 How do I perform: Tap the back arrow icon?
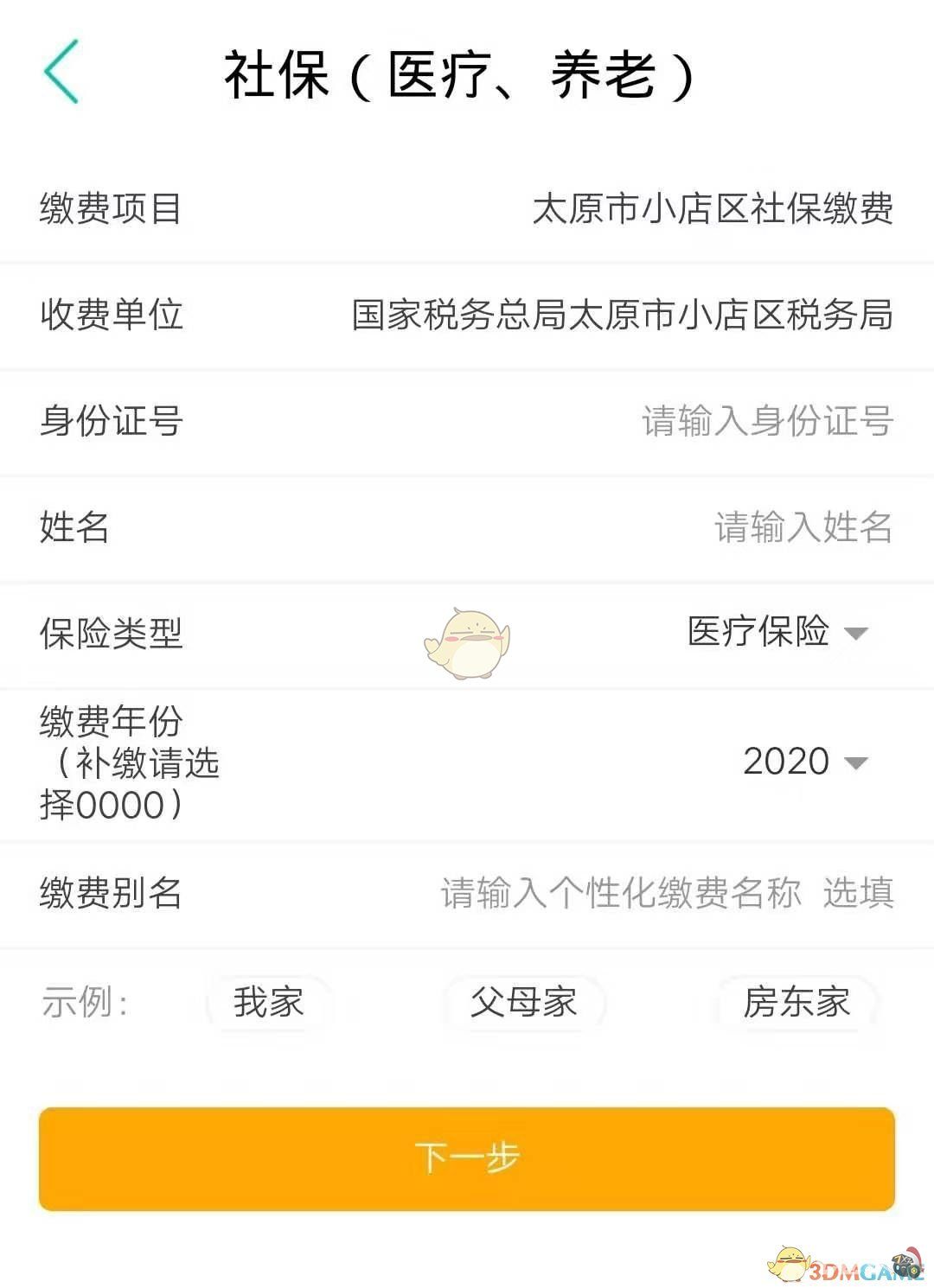click(x=61, y=73)
